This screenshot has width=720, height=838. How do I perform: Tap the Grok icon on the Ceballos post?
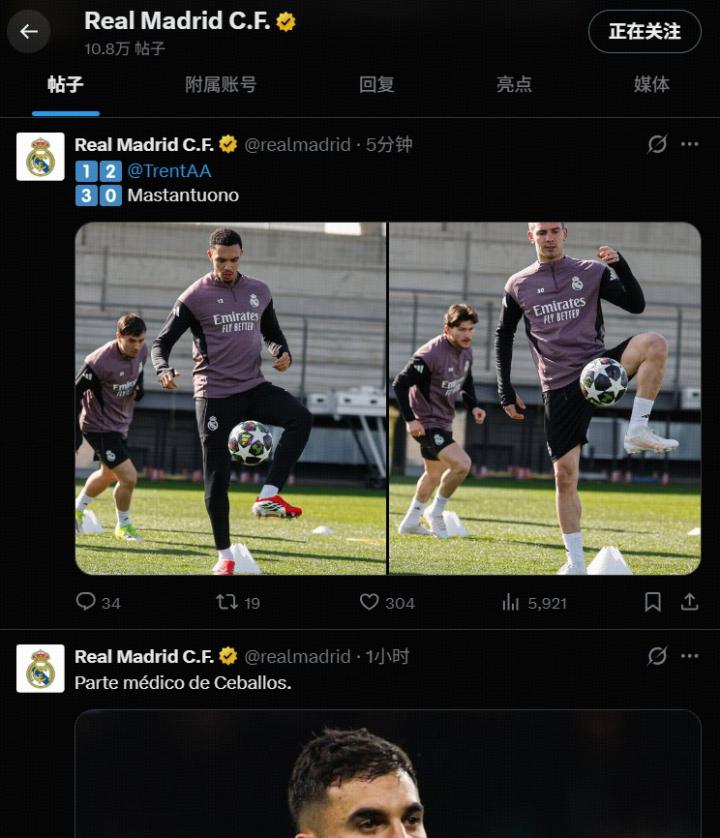(657, 656)
